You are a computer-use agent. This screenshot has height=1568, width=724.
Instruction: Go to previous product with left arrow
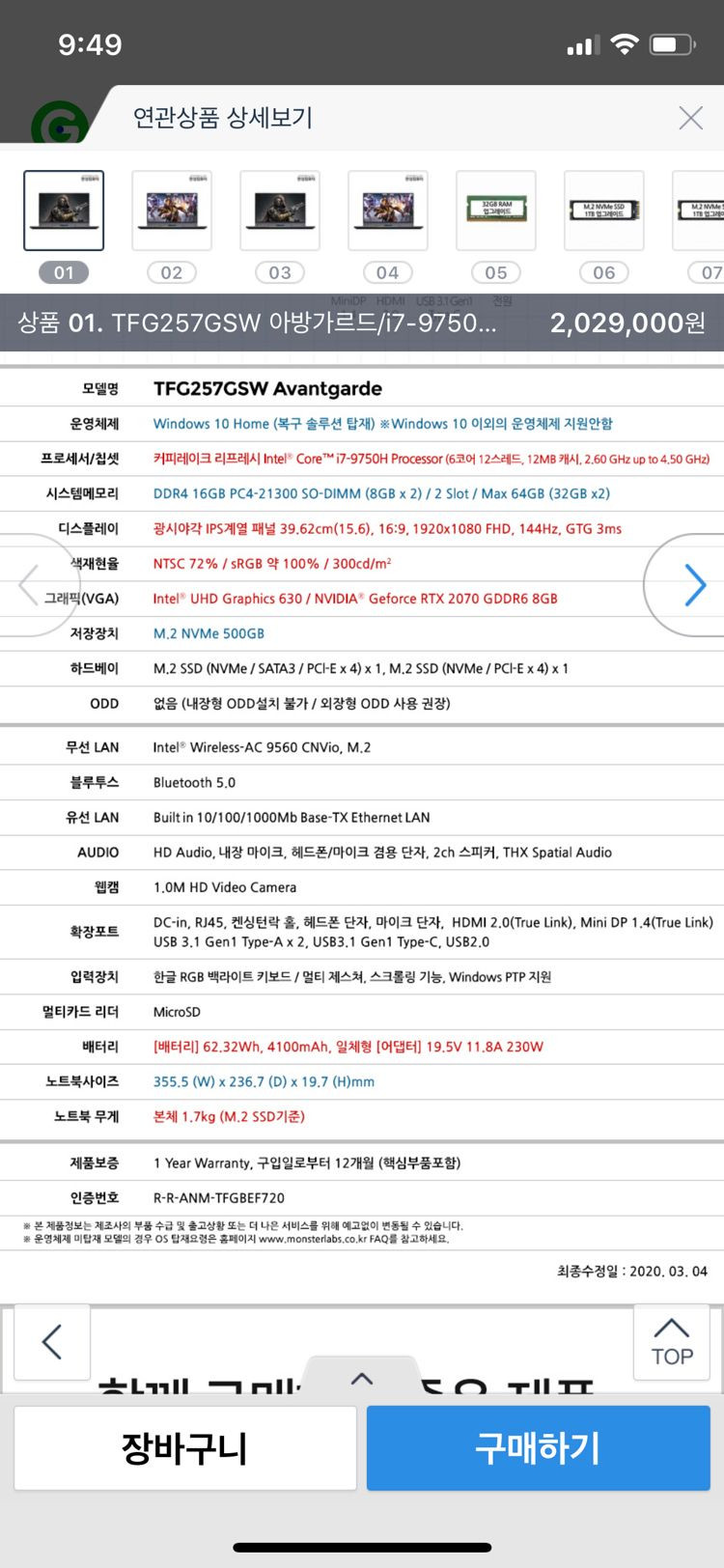click(x=29, y=584)
